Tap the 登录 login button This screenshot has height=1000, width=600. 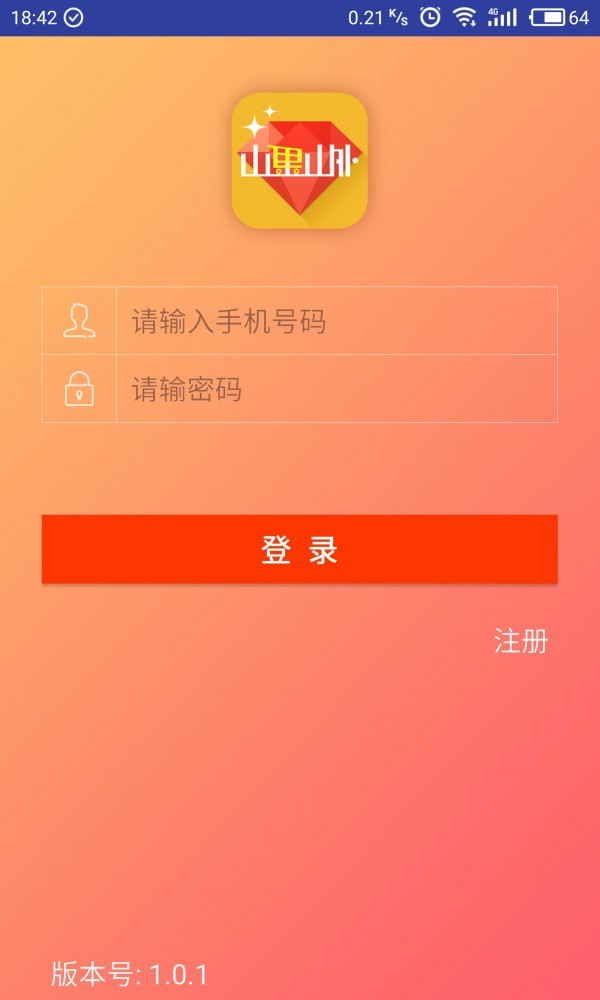(x=299, y=549)
